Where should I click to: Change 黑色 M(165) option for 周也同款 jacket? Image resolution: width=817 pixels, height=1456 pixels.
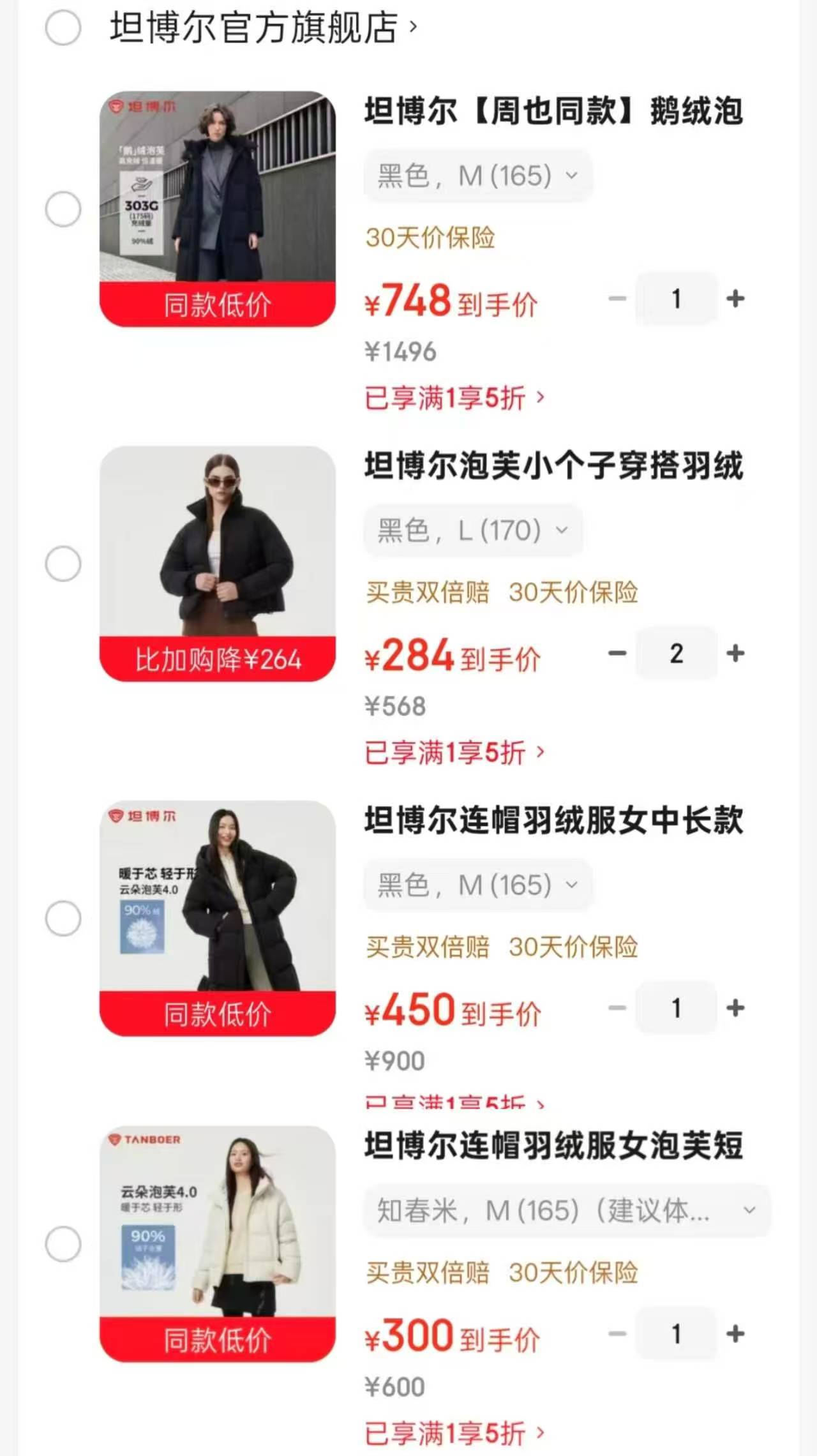point(478,176)
